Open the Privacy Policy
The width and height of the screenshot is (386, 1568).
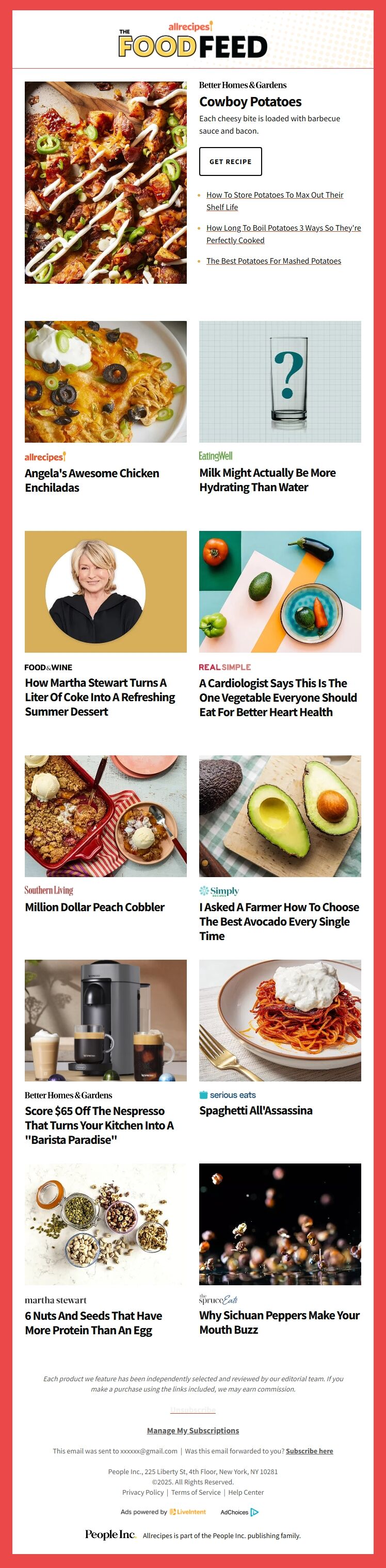143,1492
